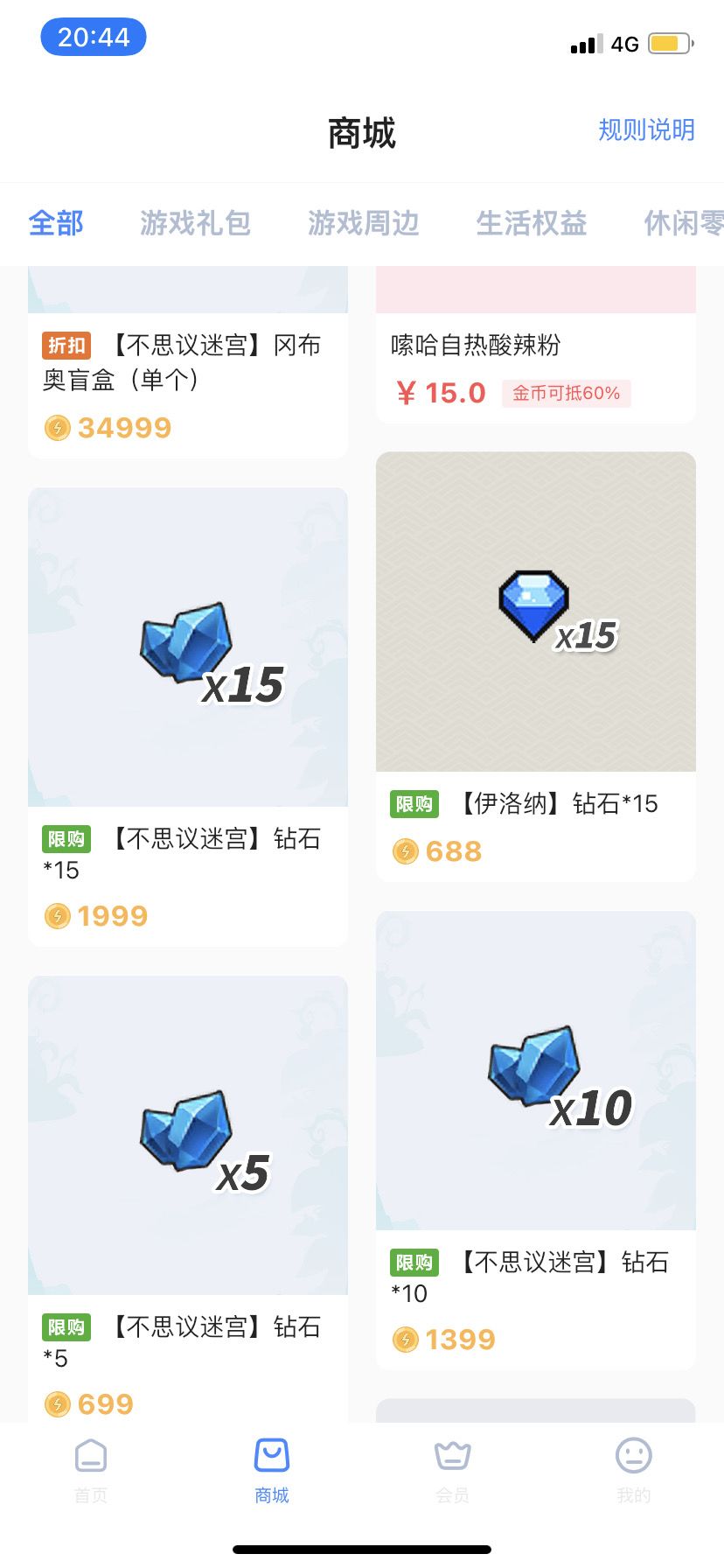
Task: Select the 游戏周边 tab
Action: [364, 224]
